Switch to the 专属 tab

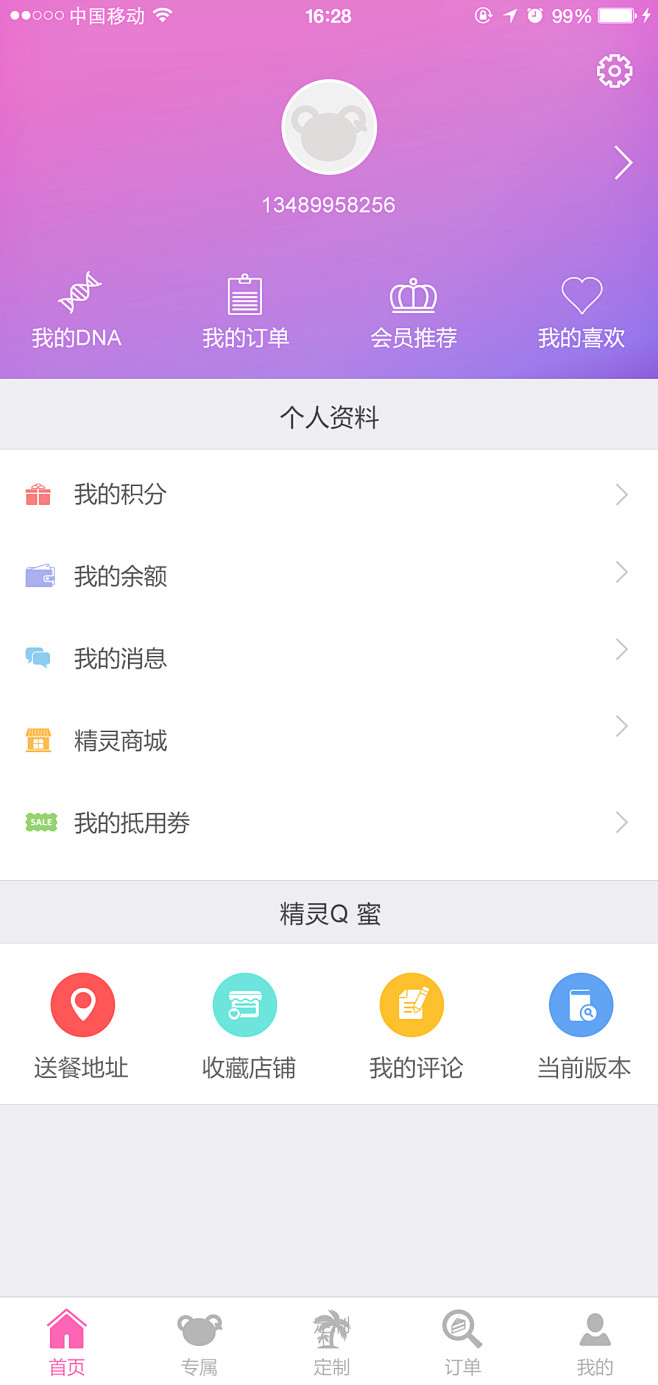199,1342
